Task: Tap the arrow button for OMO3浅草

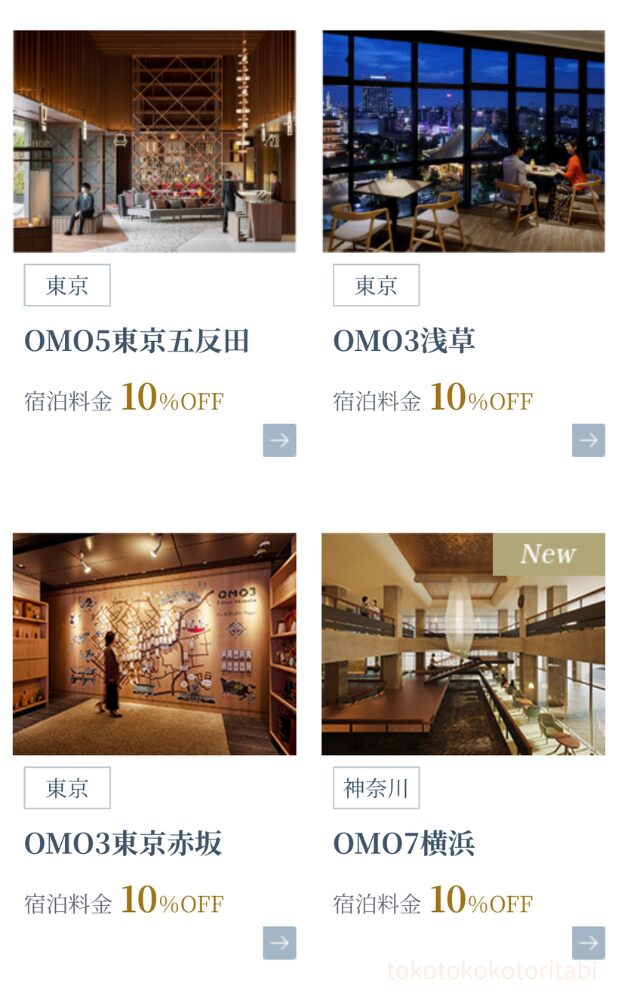Action: tap(588, 440)
